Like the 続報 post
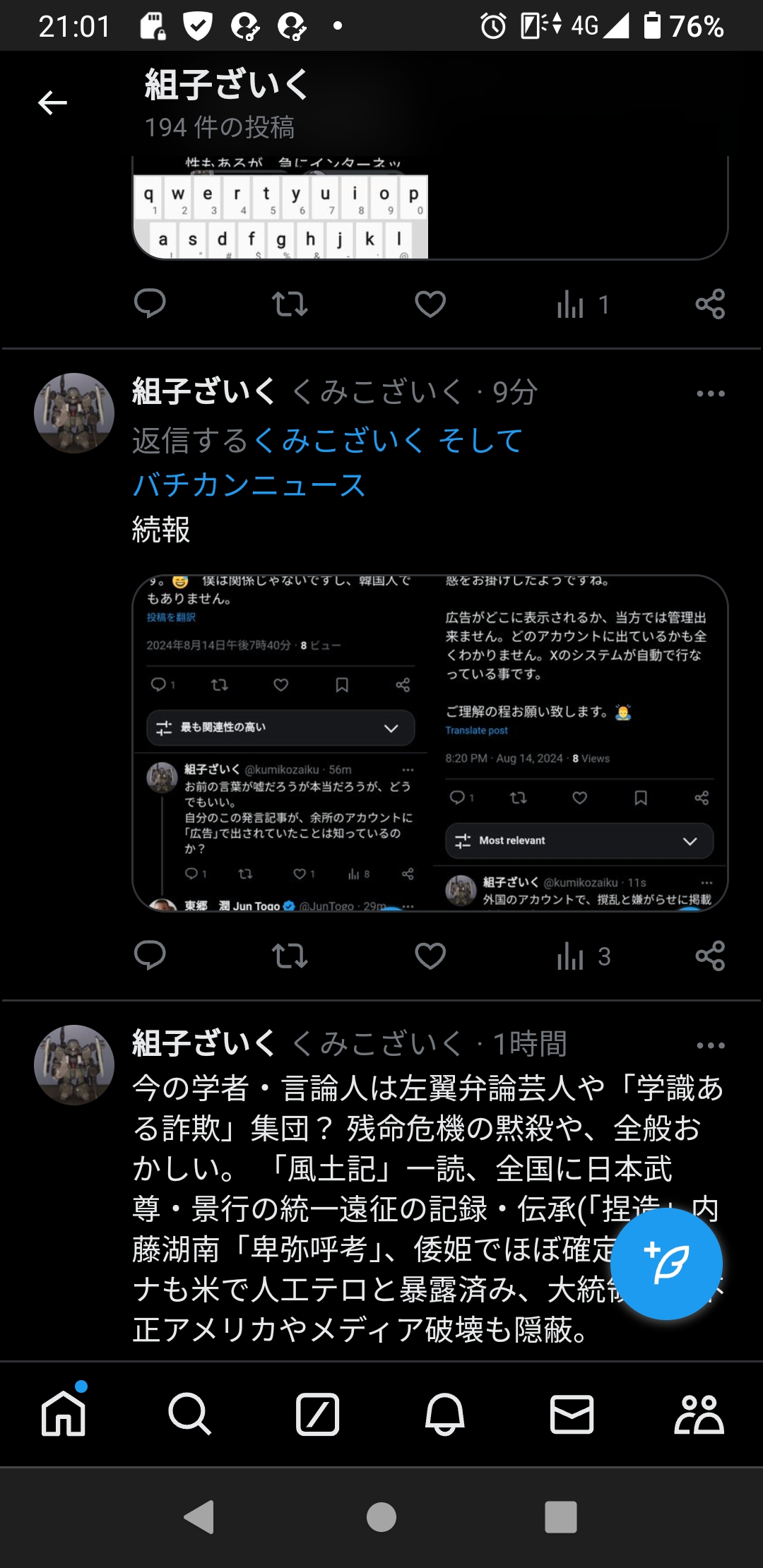This screenshot has width=763, height=1568. point(430,956)
